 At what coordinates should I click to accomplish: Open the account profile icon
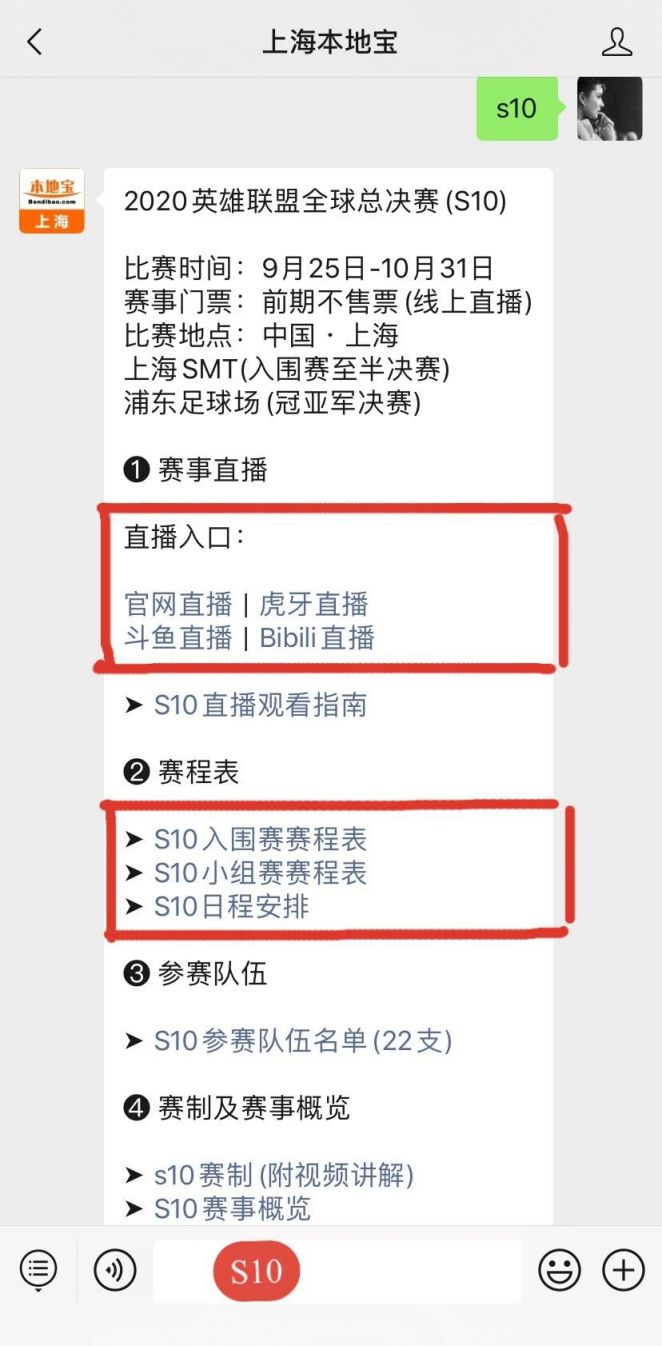617,42
